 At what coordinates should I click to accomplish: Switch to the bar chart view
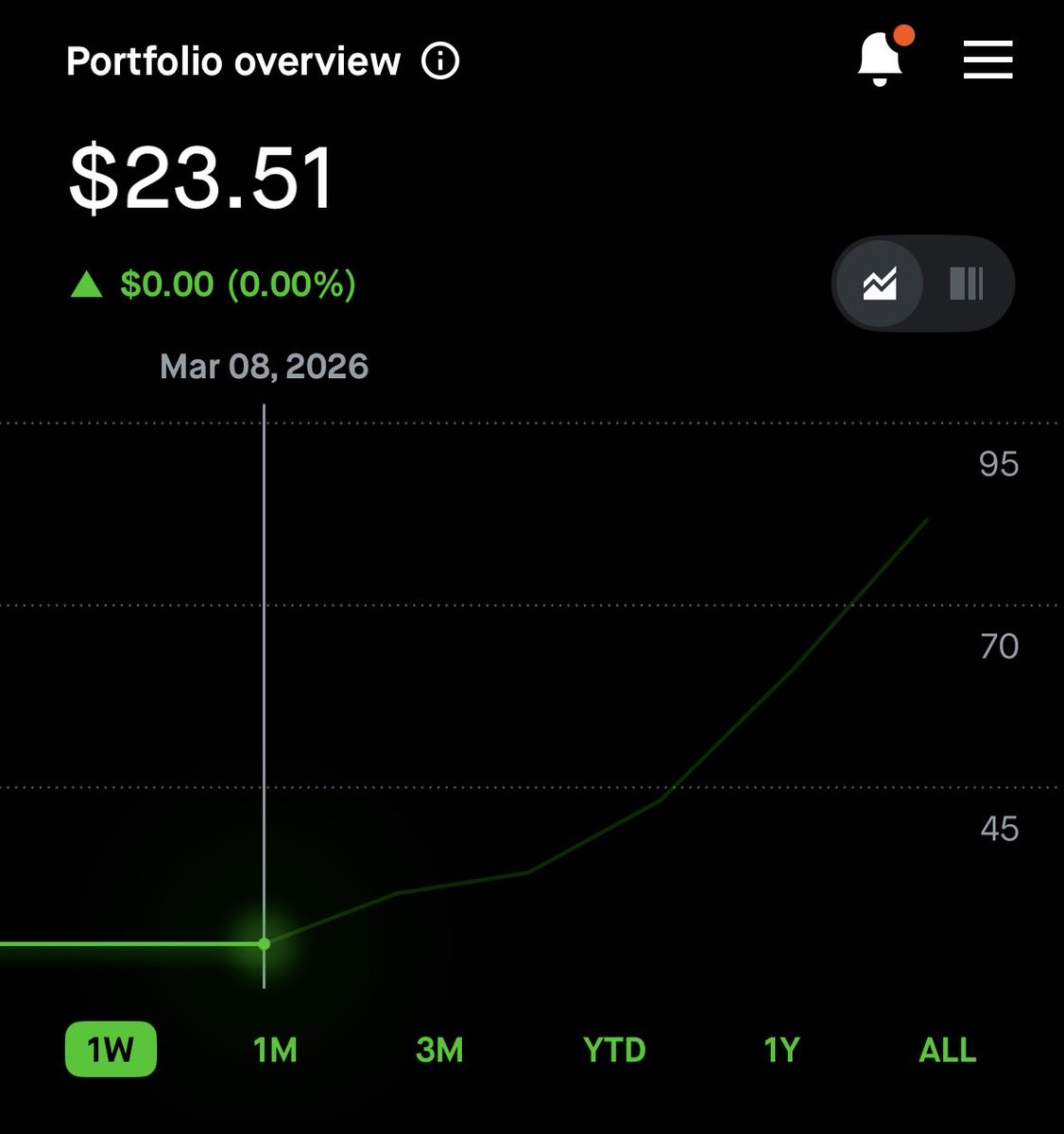pyautogui.click(x=966, y=283)
